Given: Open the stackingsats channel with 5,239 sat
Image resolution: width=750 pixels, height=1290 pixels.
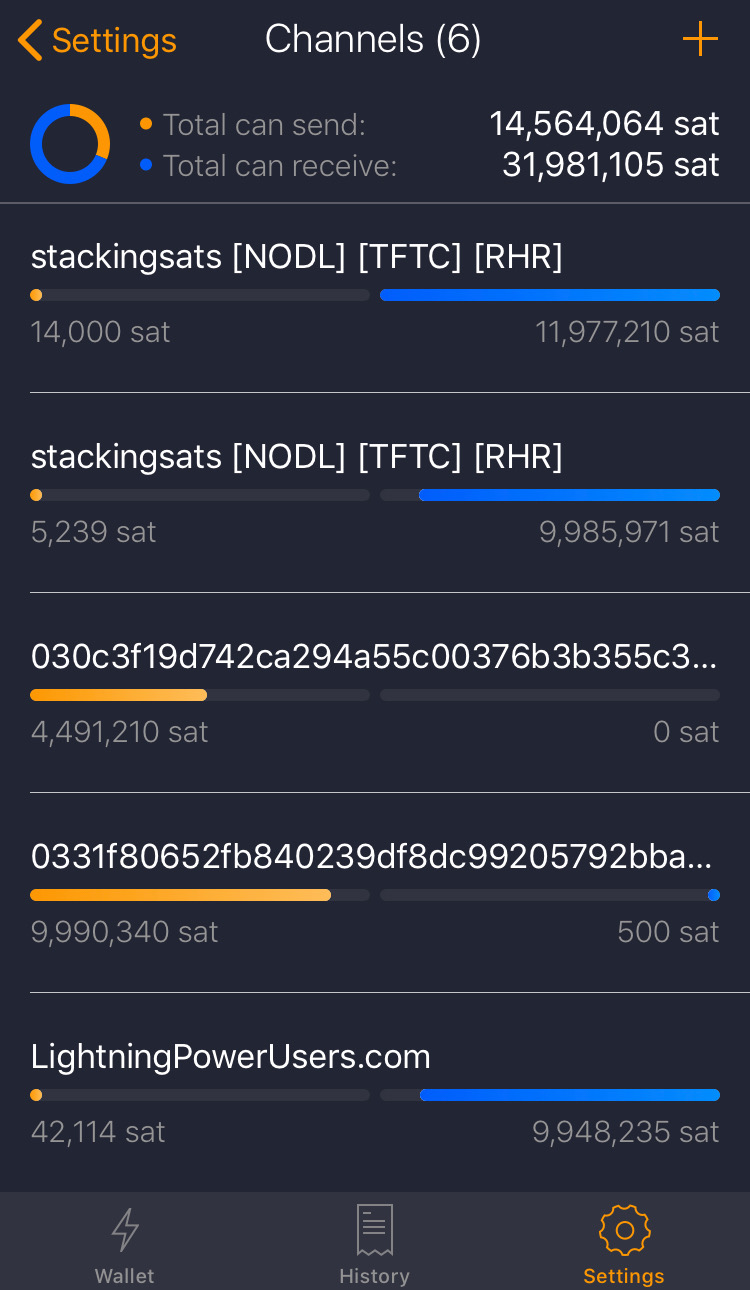Looking at the screenshot, I should coord(375,494).
